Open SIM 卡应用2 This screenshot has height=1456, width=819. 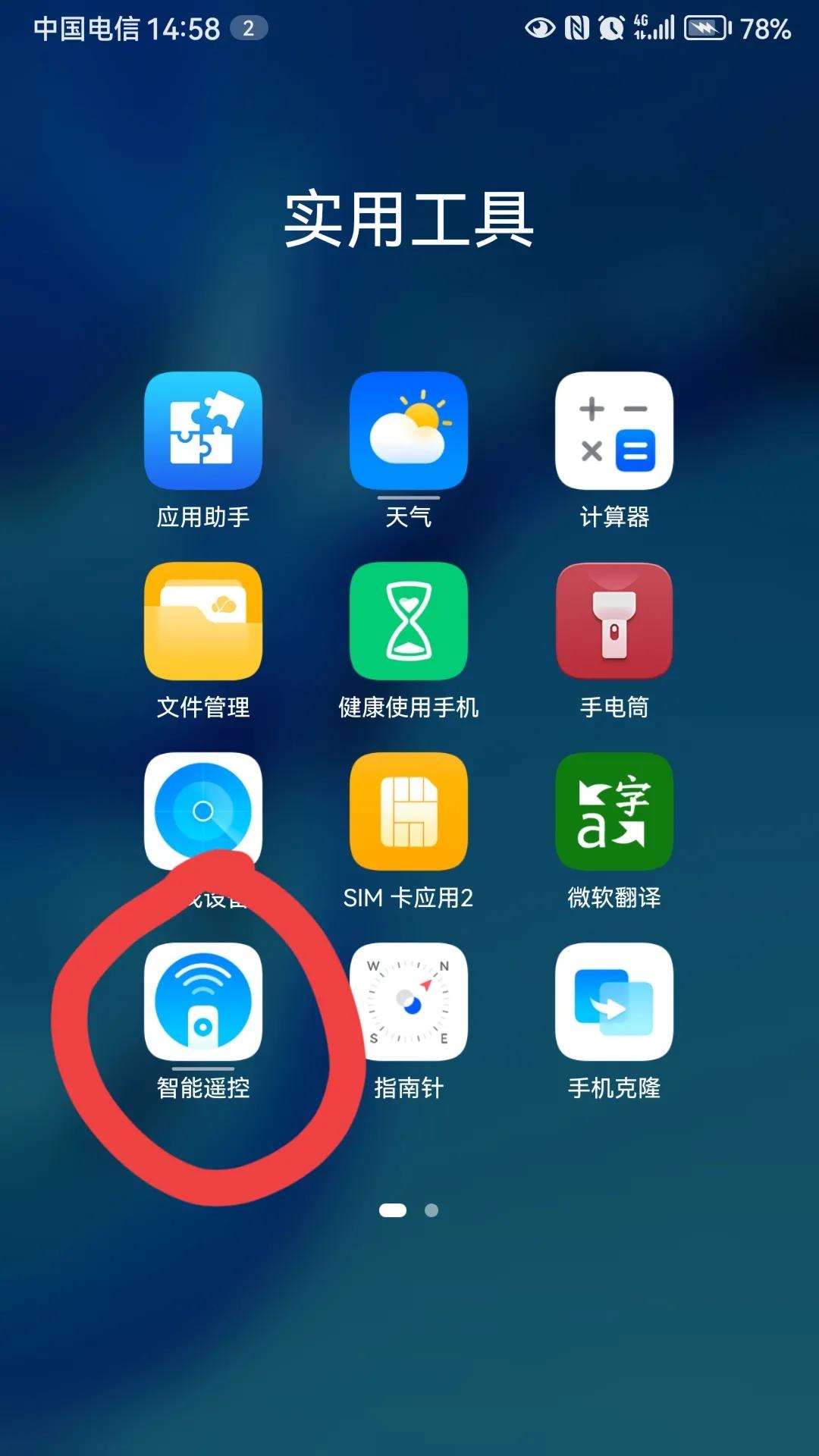click(407, 810)
